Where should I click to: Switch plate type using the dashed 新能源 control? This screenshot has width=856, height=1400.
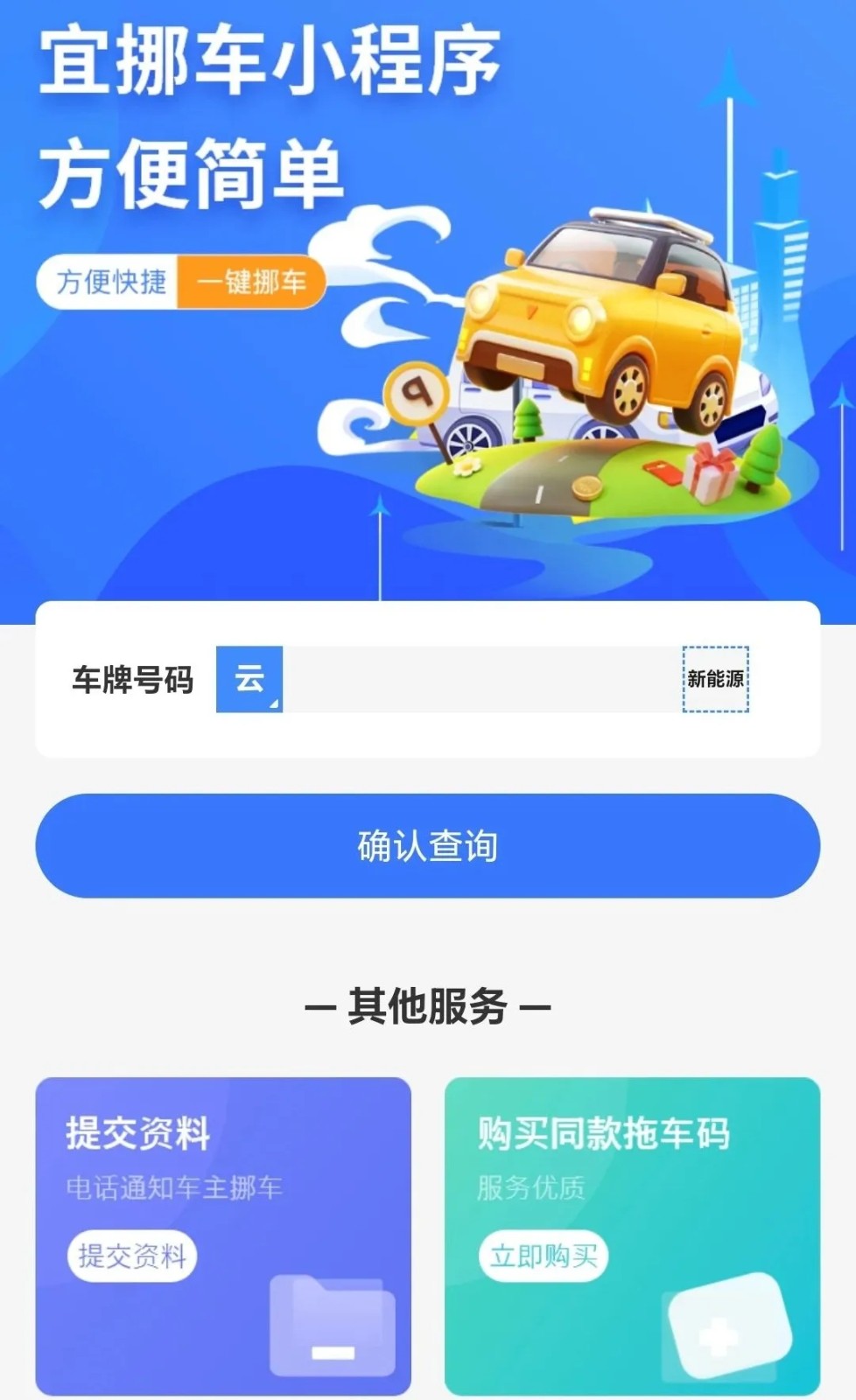tap(716, 681)
